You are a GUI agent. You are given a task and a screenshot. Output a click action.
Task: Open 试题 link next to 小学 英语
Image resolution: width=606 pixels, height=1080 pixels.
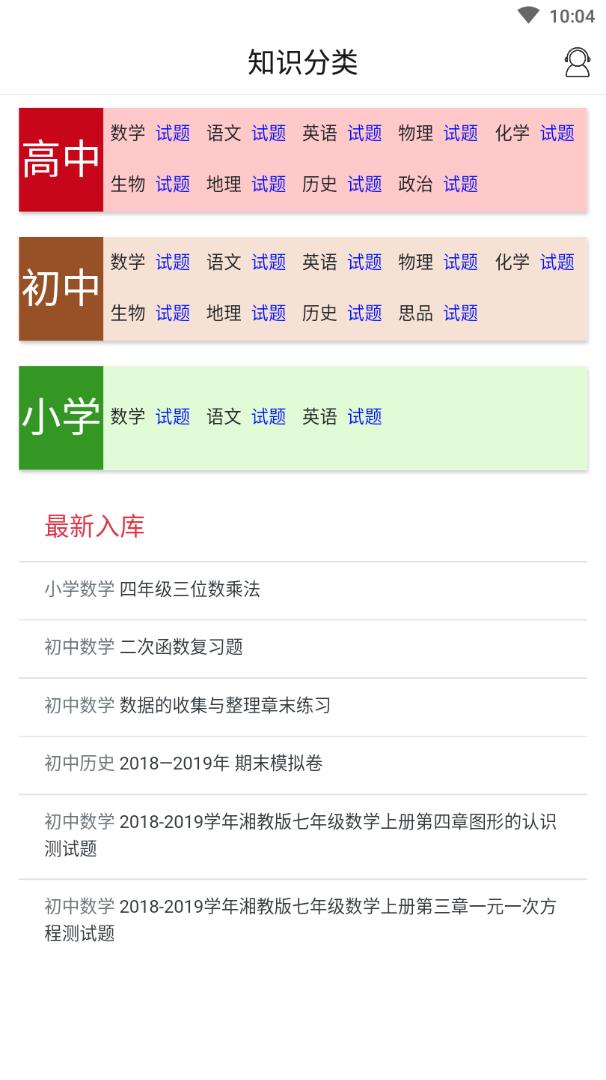[x=365, y=417]
